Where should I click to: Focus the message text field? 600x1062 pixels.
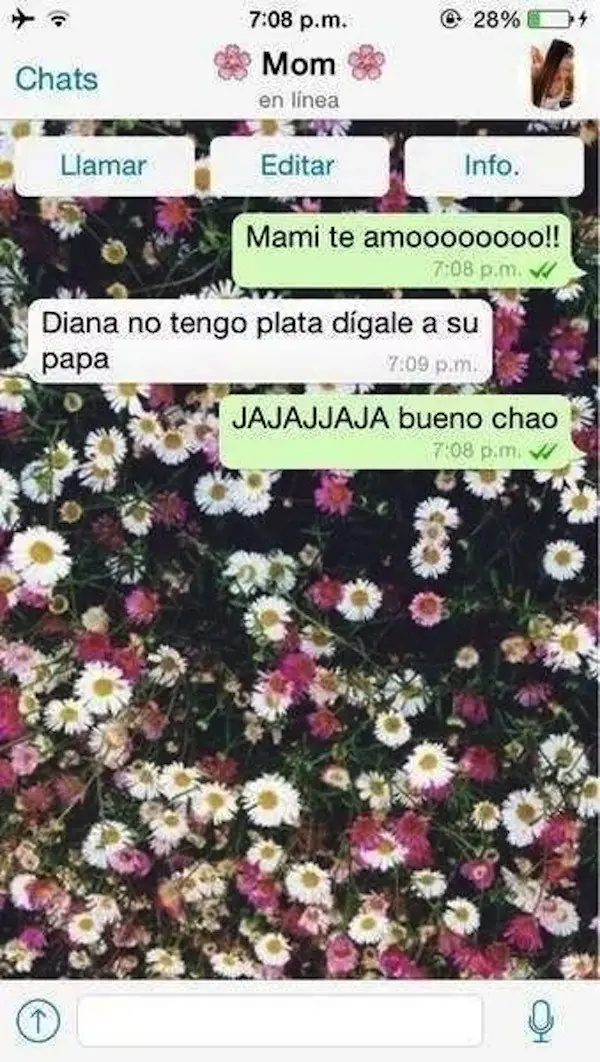tap(280, 1020)
